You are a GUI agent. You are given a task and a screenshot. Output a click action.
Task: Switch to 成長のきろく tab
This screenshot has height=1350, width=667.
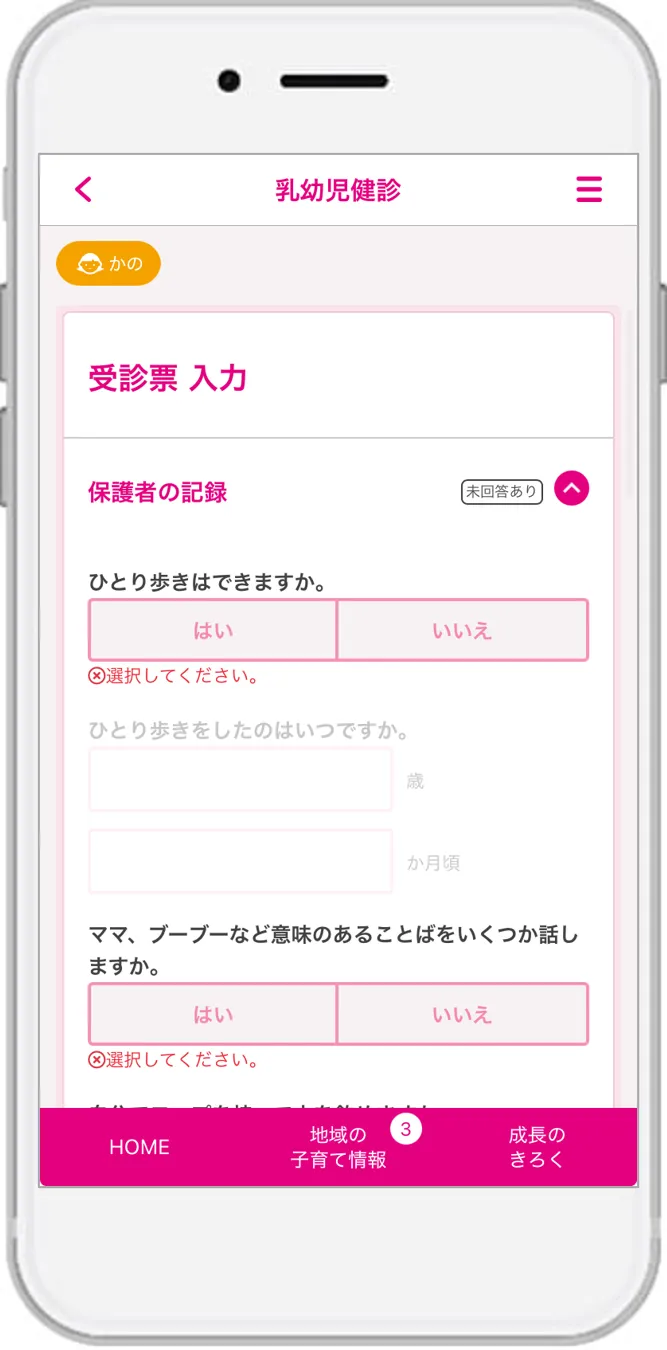pyautogui.click(x=537, y=1147)
